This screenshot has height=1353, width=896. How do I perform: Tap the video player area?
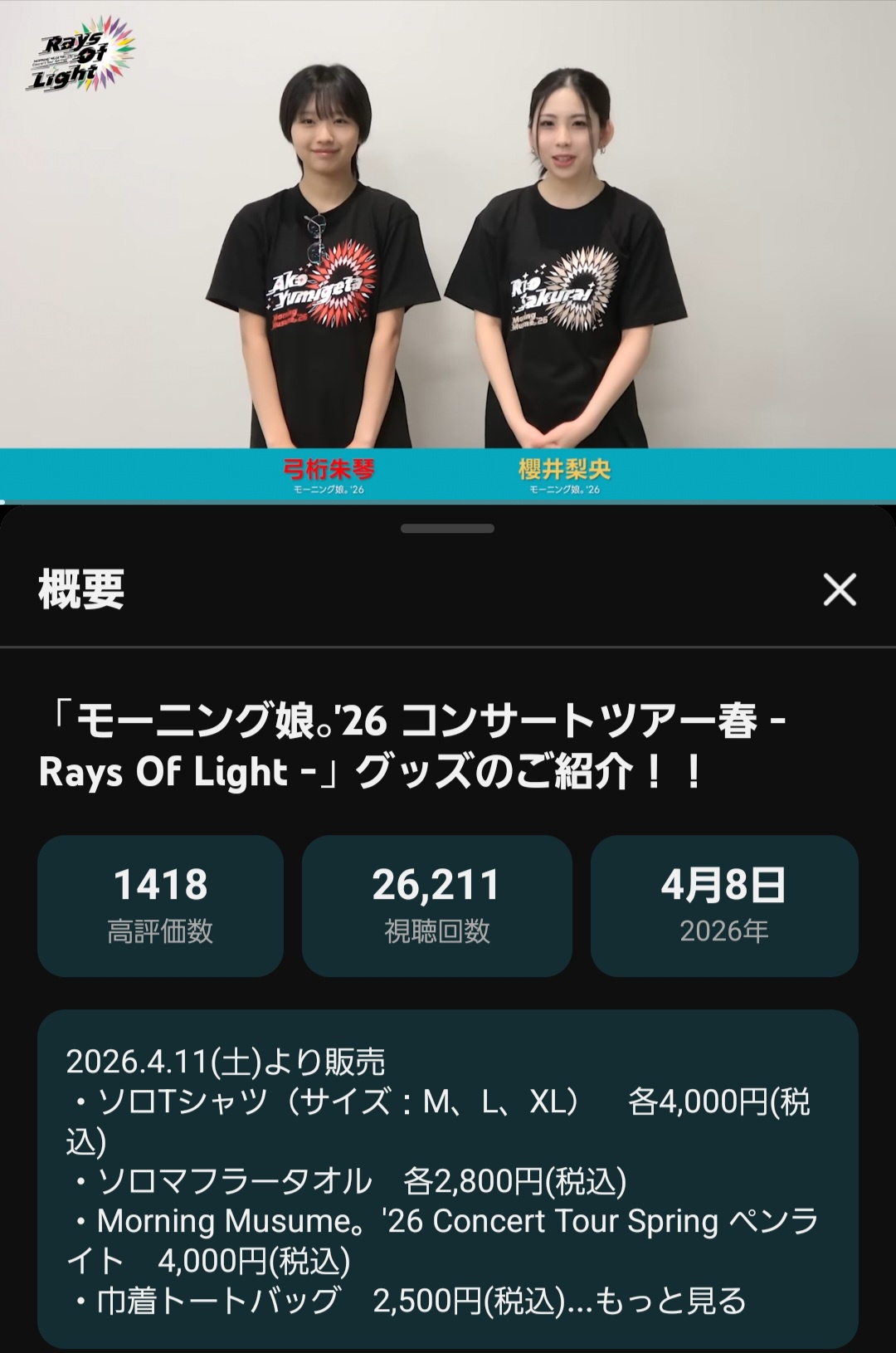tap(448, 249)
